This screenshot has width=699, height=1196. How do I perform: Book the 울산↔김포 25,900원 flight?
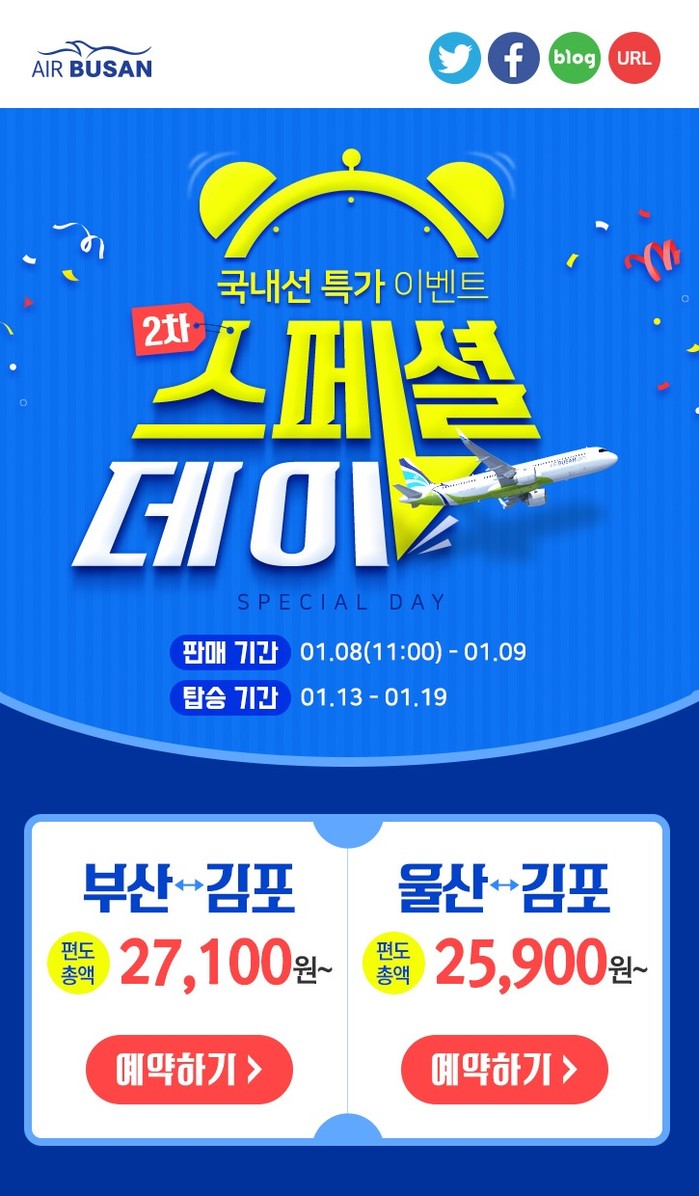pyautogui.click(x=504, y=1069)
